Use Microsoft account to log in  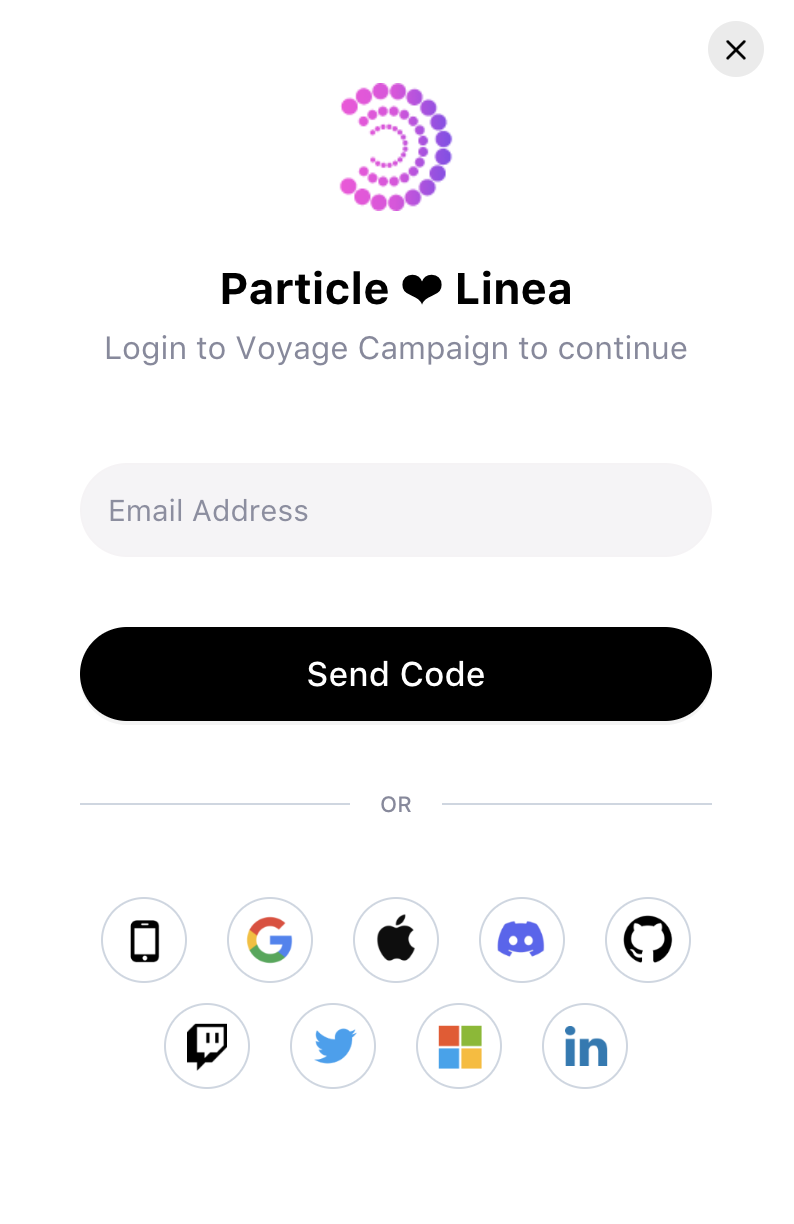coord(459,1046)
